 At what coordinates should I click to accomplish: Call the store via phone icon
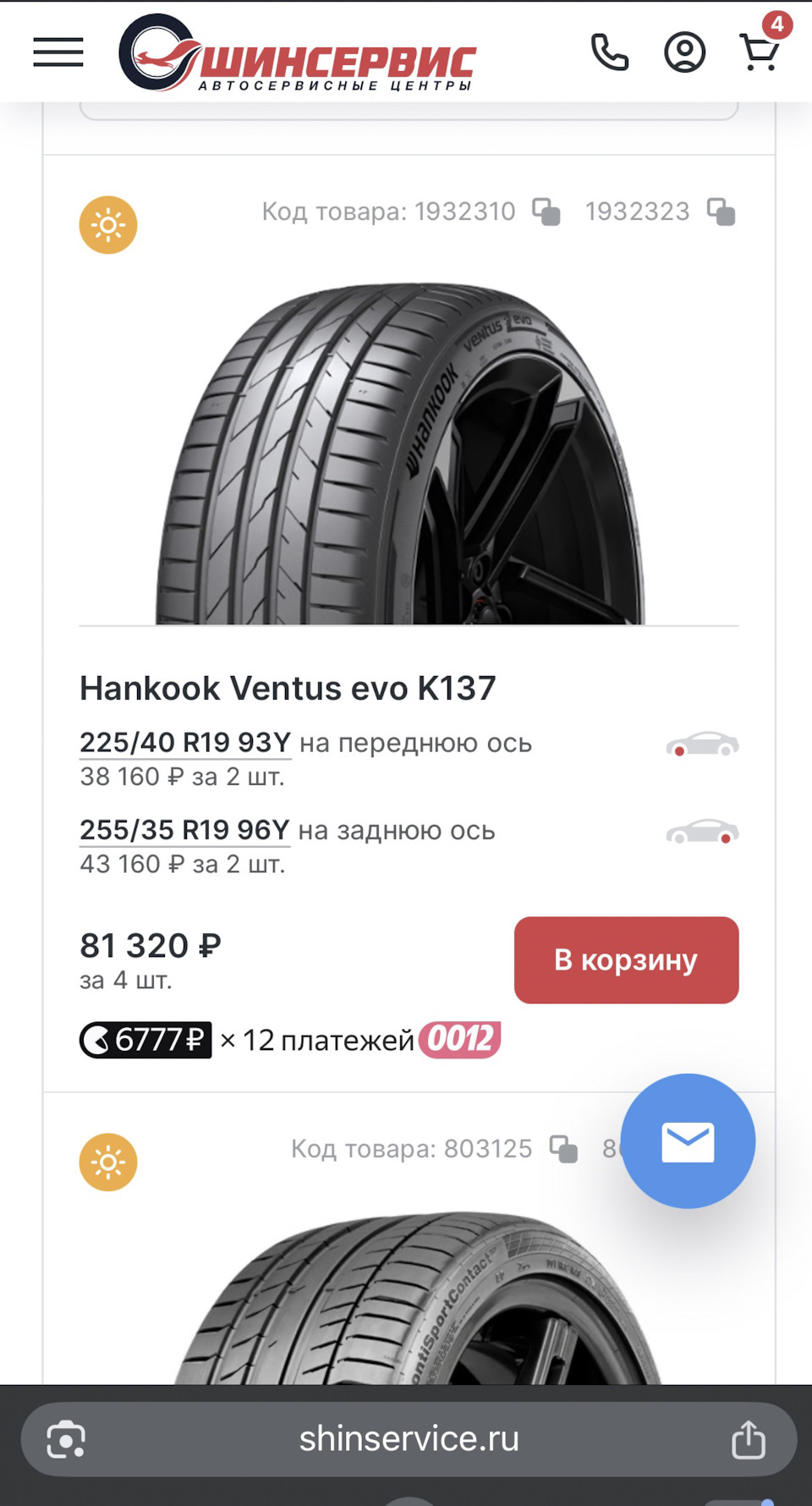pos(609,52)
